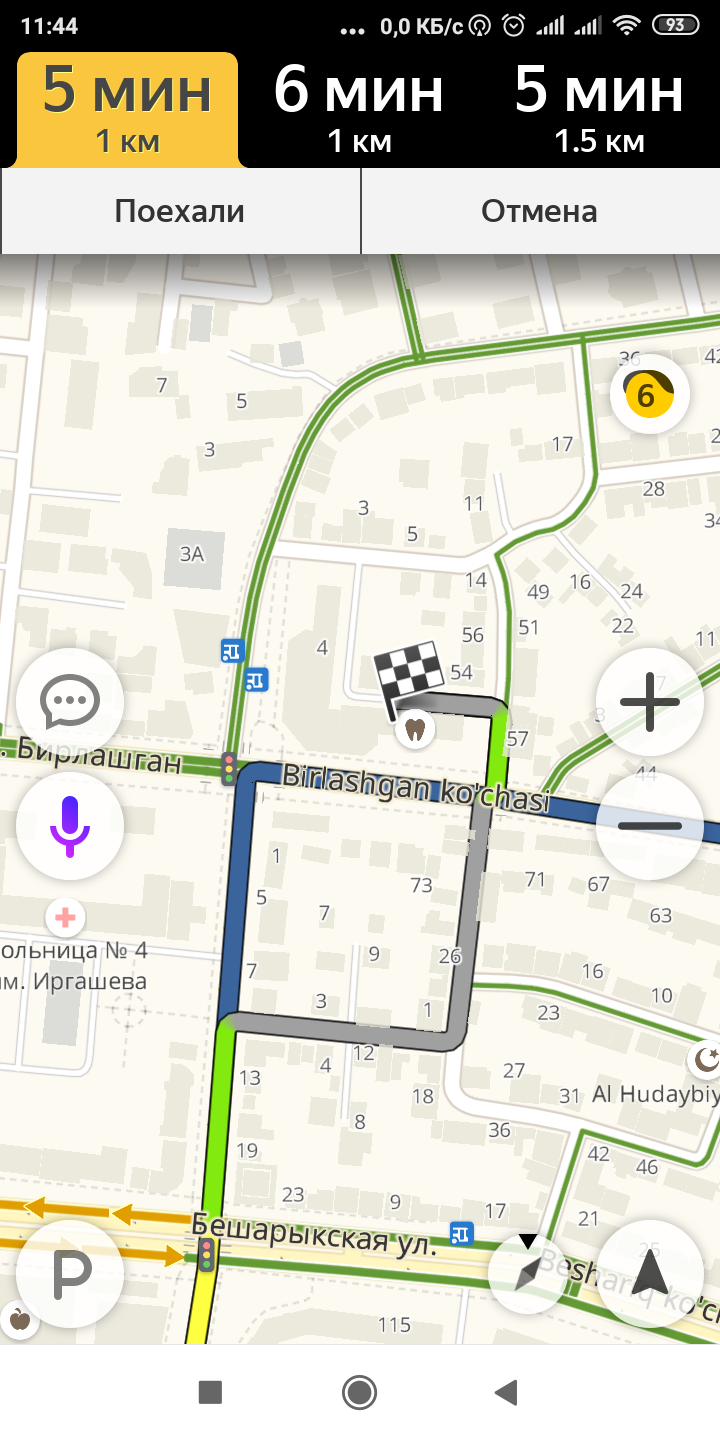Image resolution: width=720 pixels, height=1440 pixels.
Task: Open the road chat speech bubble
Action: click(70, 701)
